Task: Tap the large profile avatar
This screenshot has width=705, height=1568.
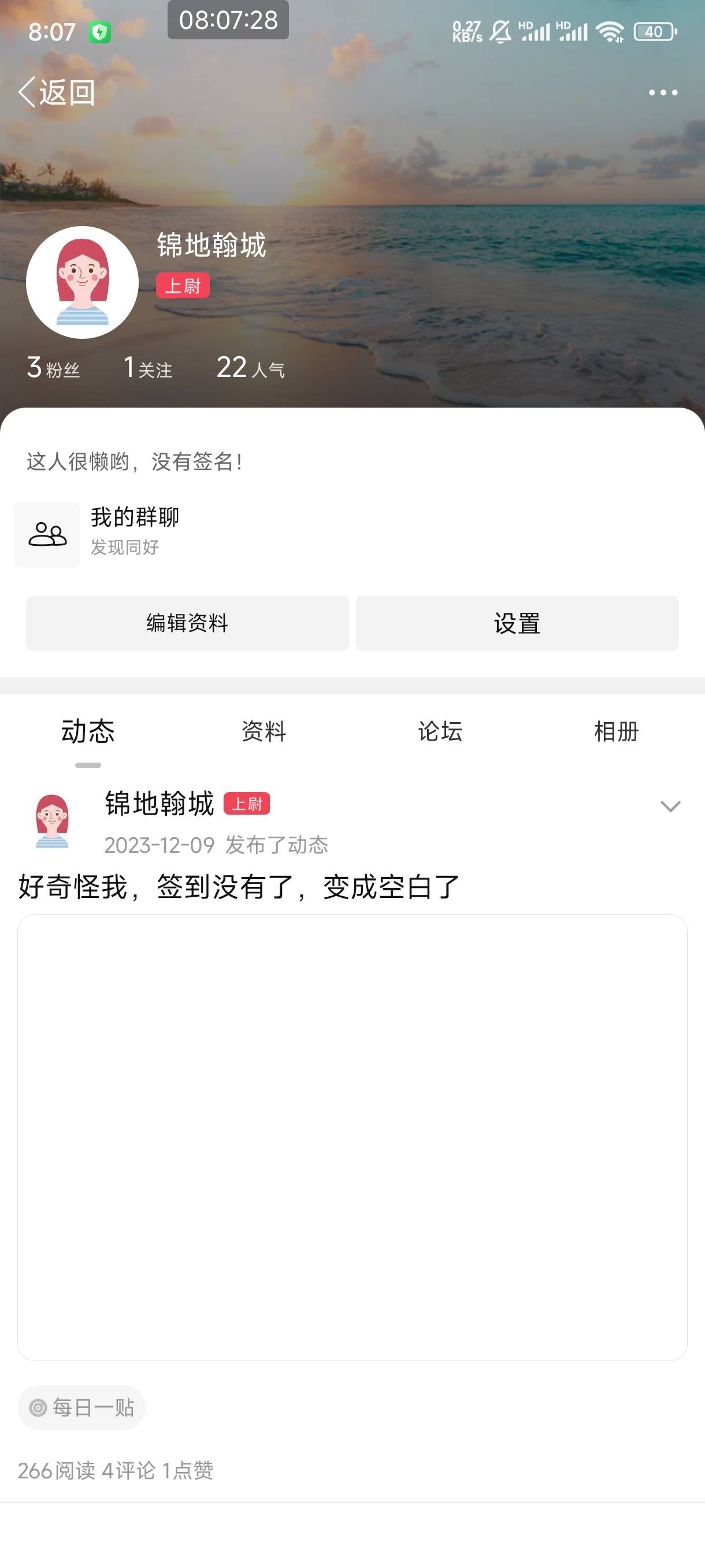Action: (x=82, y=282)
